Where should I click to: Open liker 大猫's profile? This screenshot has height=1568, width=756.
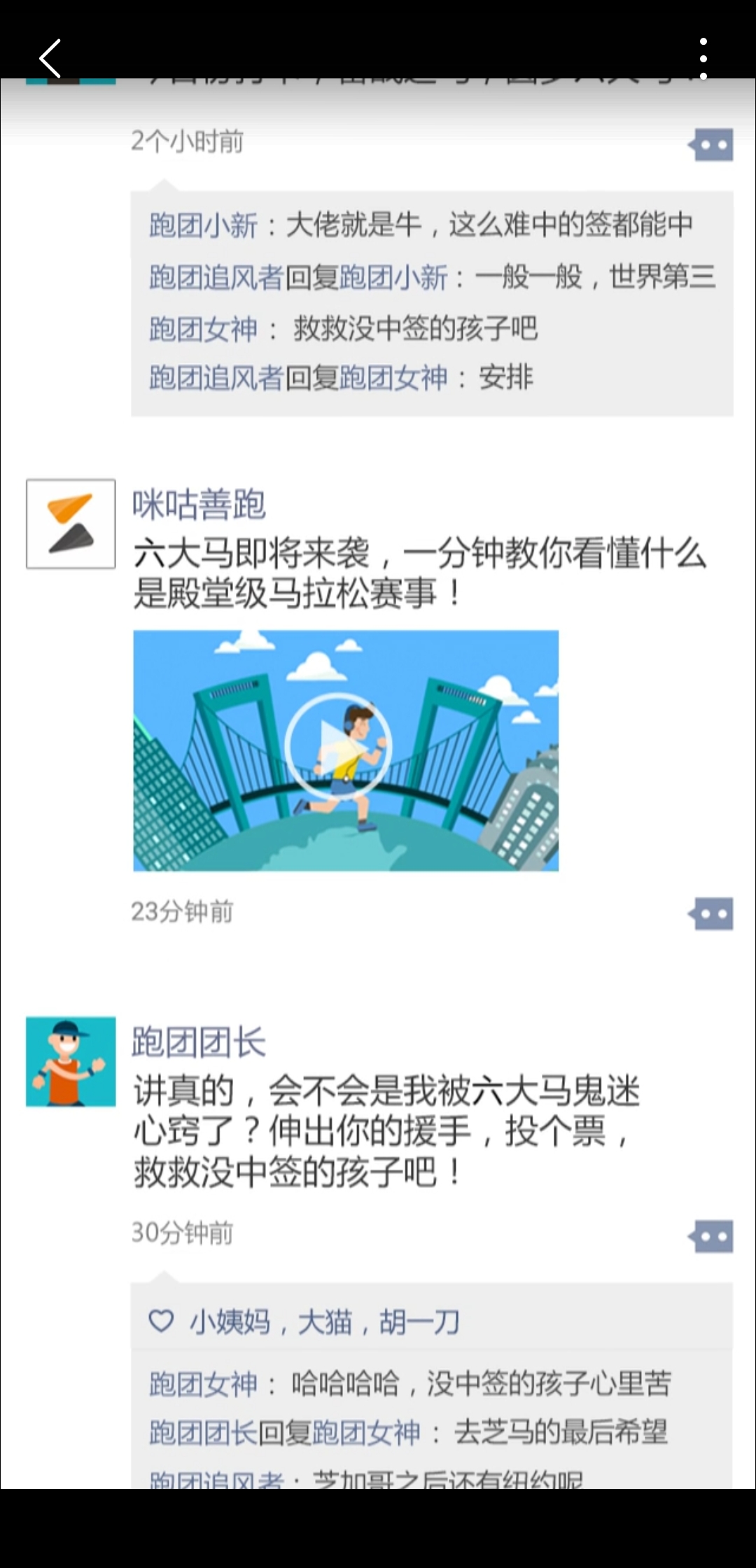[x=325, y=1322]
